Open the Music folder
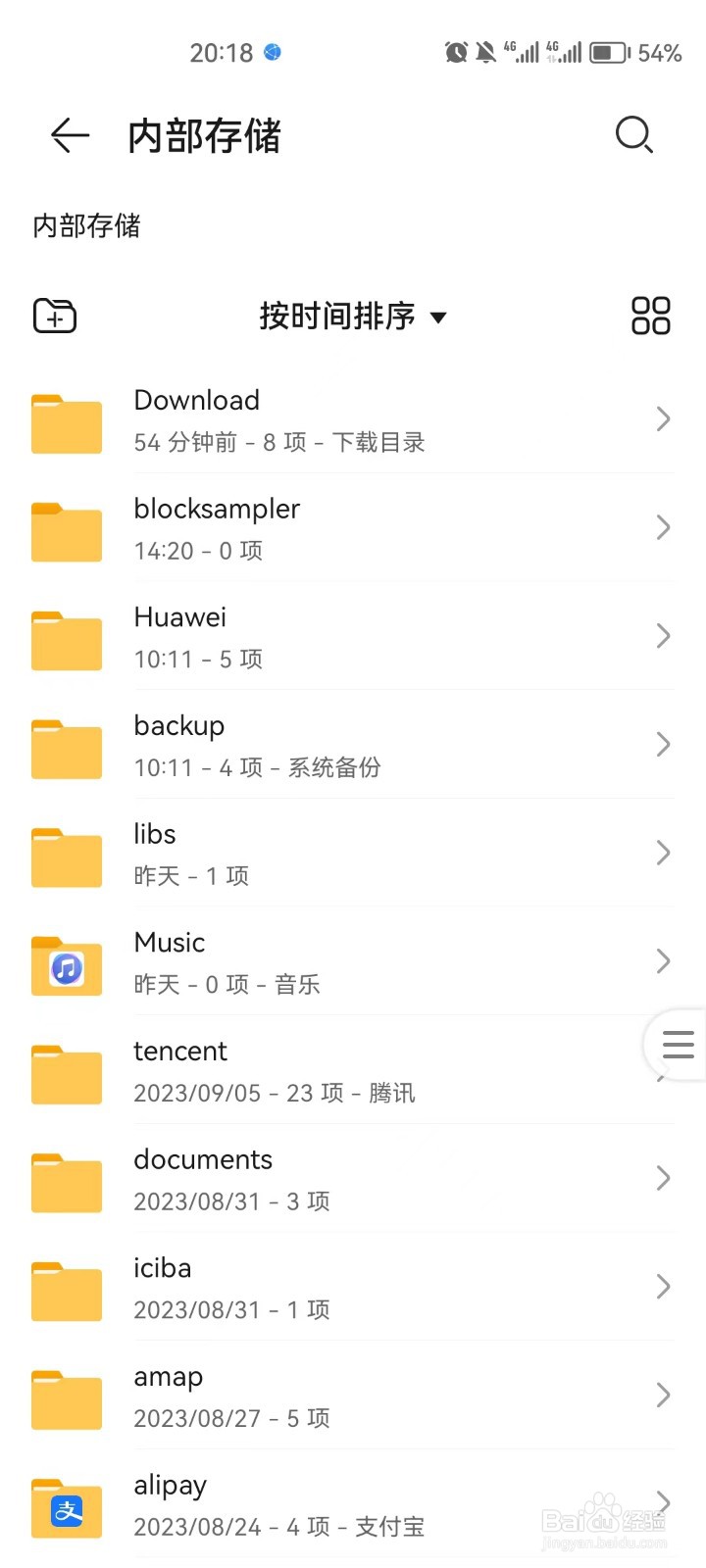This screenshot has width=706, height=1568. tap(353, 962)
